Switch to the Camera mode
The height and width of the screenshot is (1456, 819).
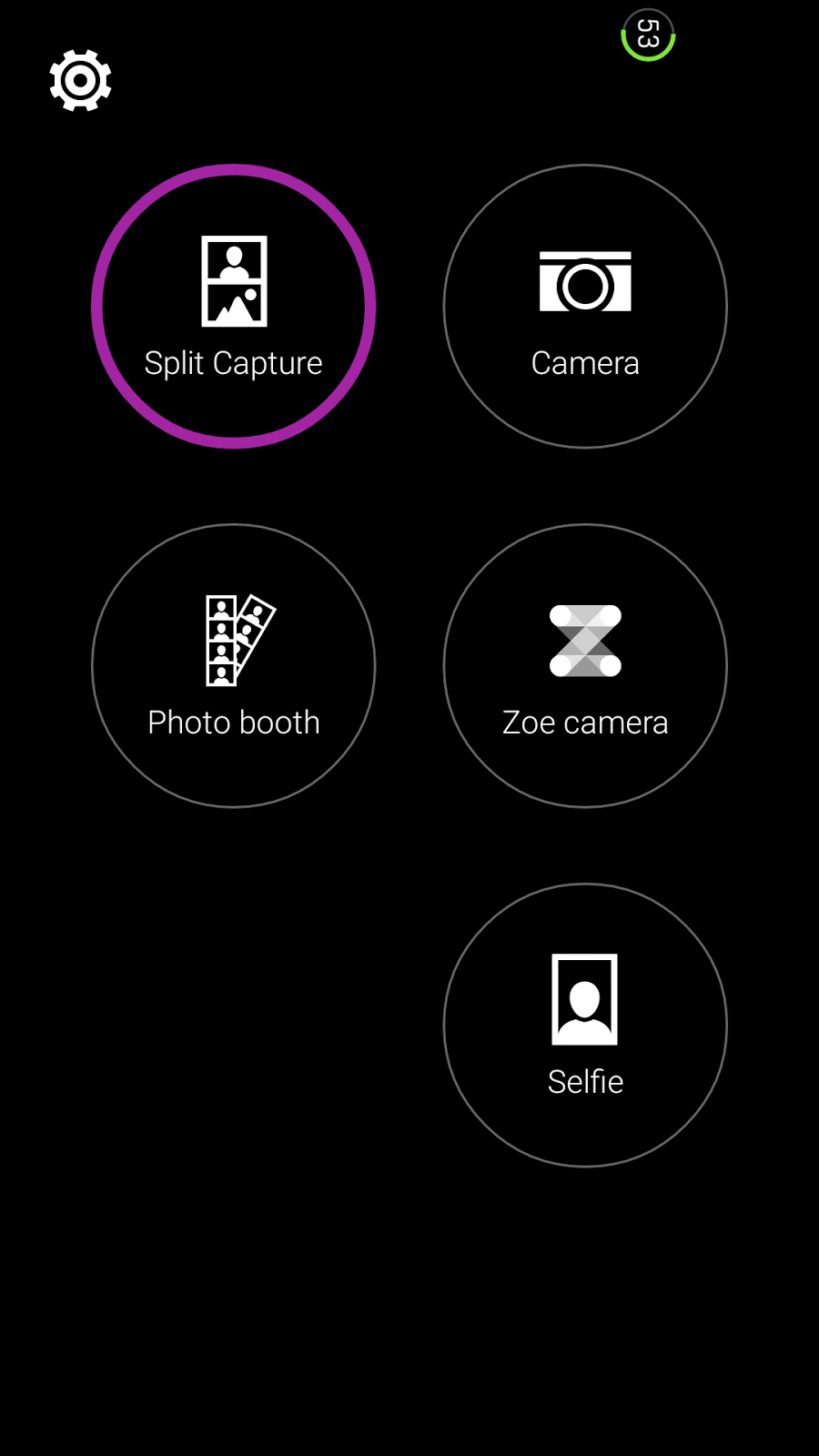pyautogui.click(x=585, y=307)
